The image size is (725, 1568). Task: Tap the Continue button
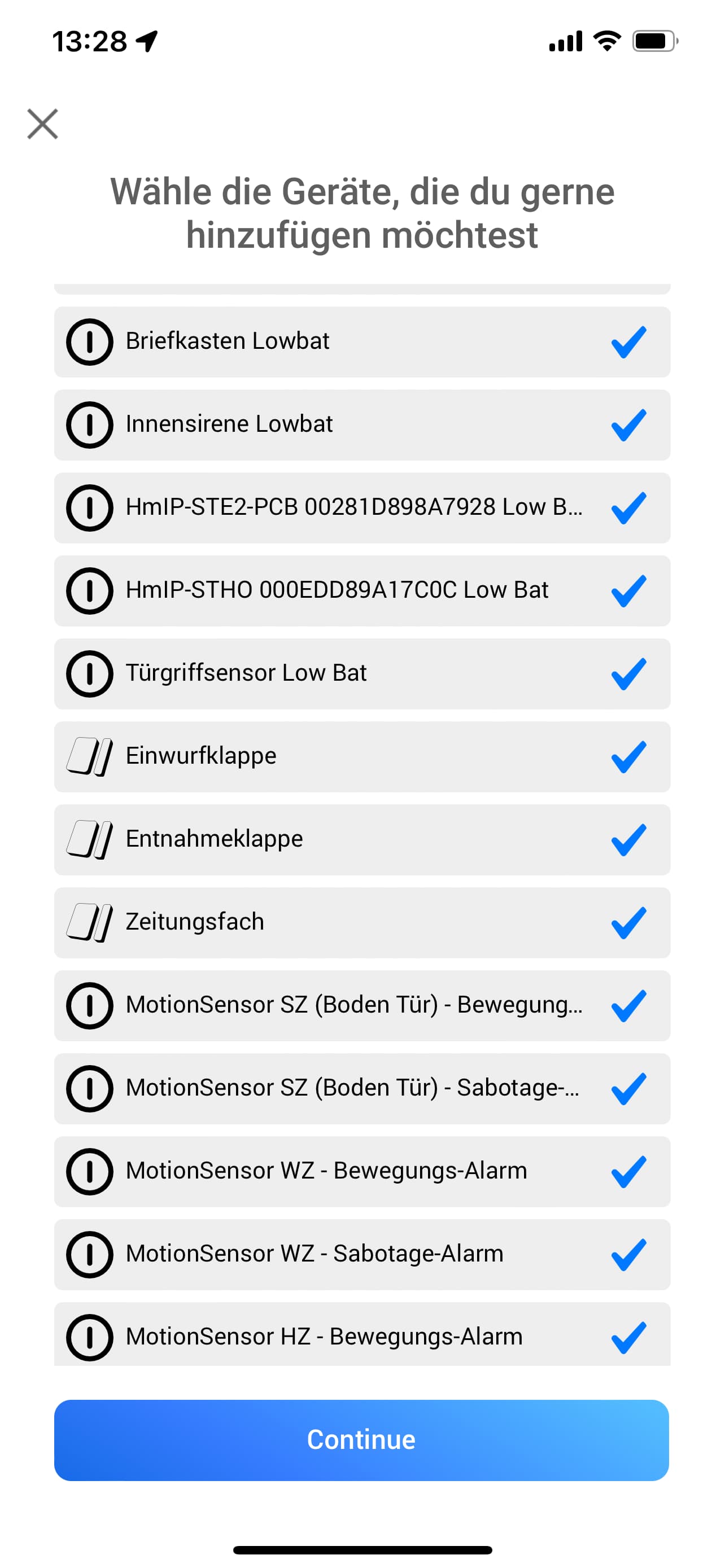361,1440
